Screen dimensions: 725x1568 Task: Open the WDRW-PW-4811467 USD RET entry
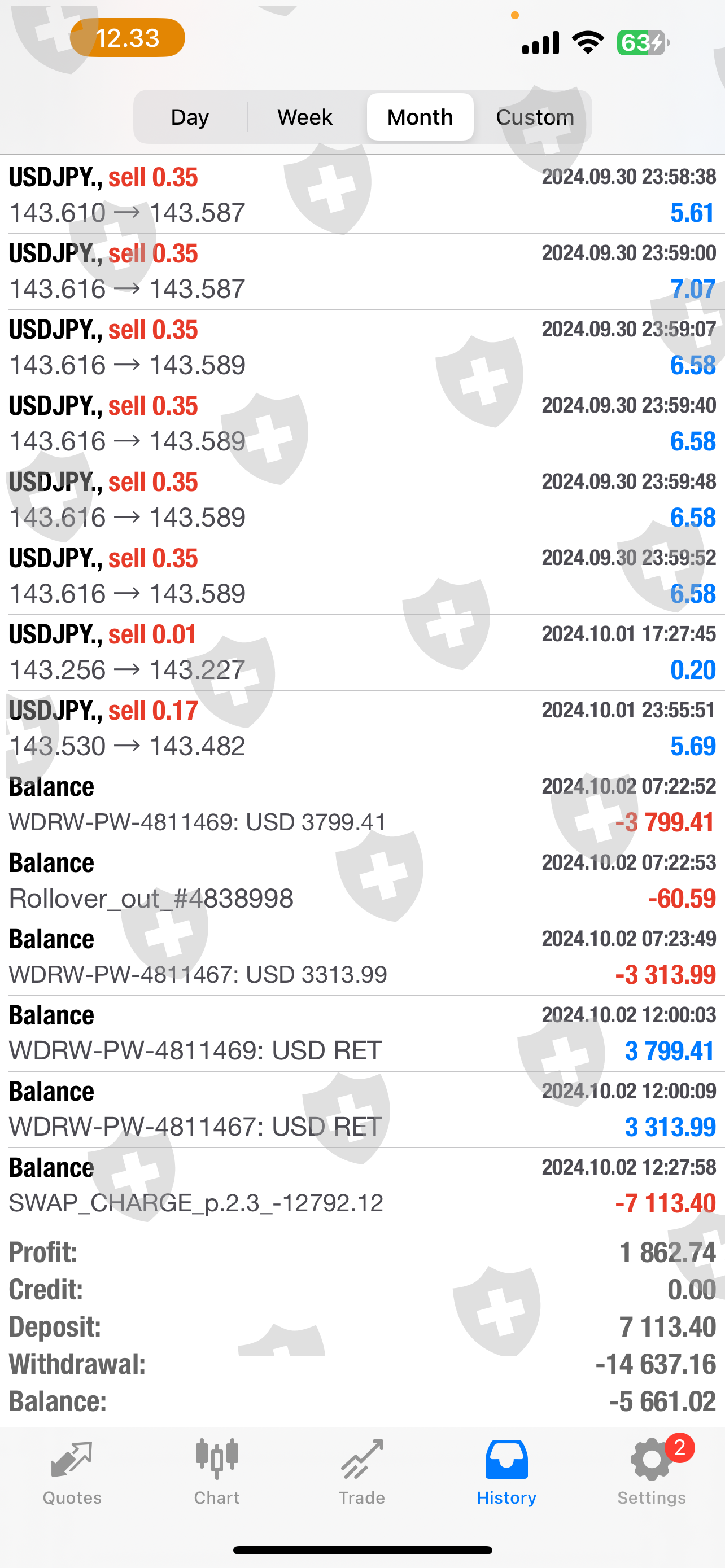click(362, 1109)
